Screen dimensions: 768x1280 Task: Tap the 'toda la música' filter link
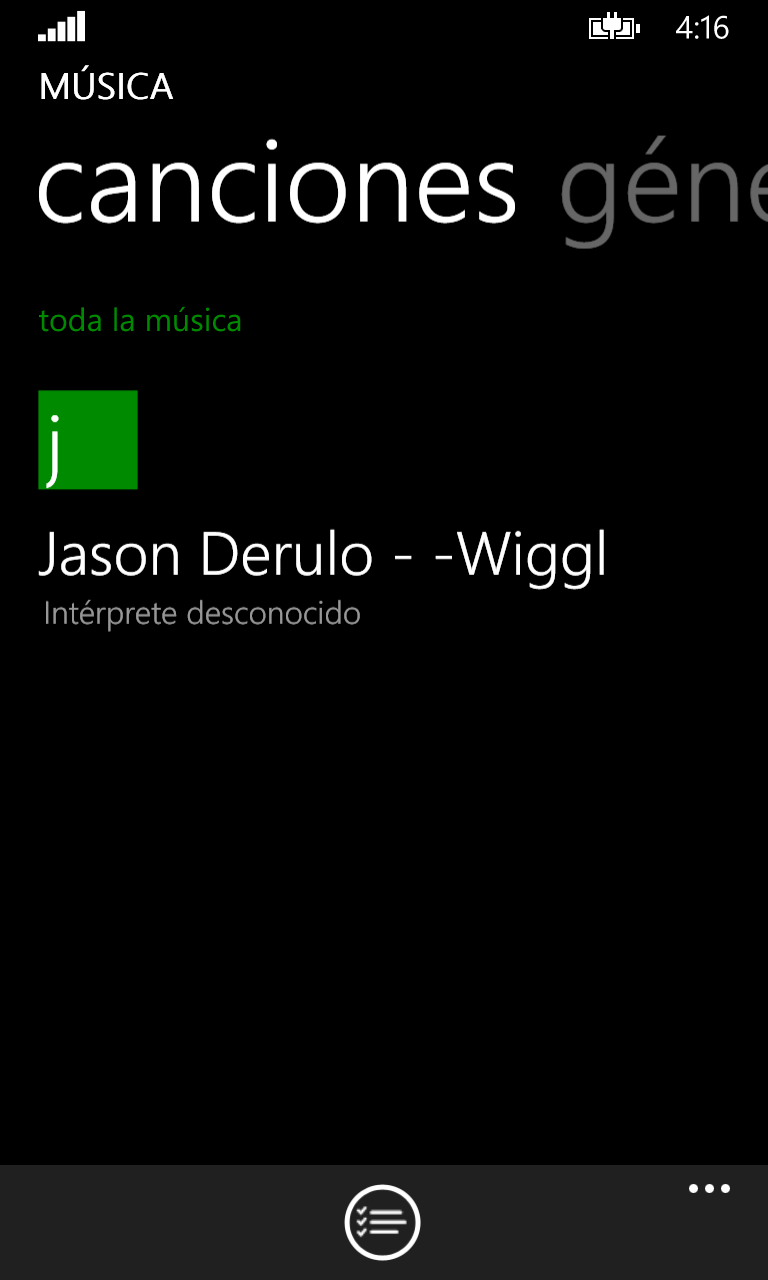coord(140,321)
